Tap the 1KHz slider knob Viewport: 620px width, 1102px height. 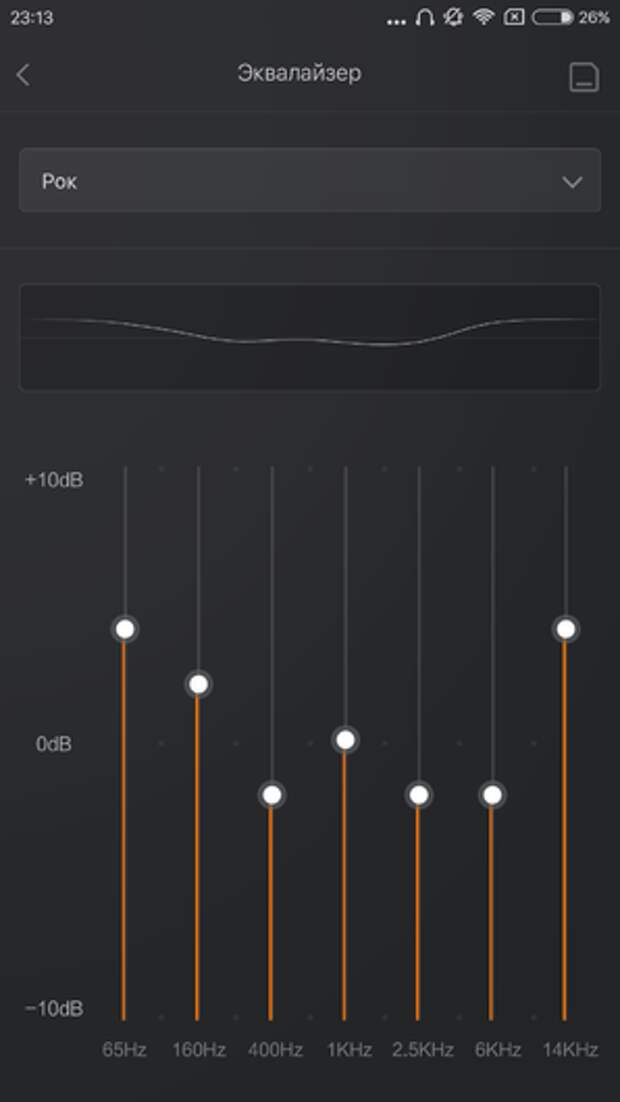[x=345, y=739]
